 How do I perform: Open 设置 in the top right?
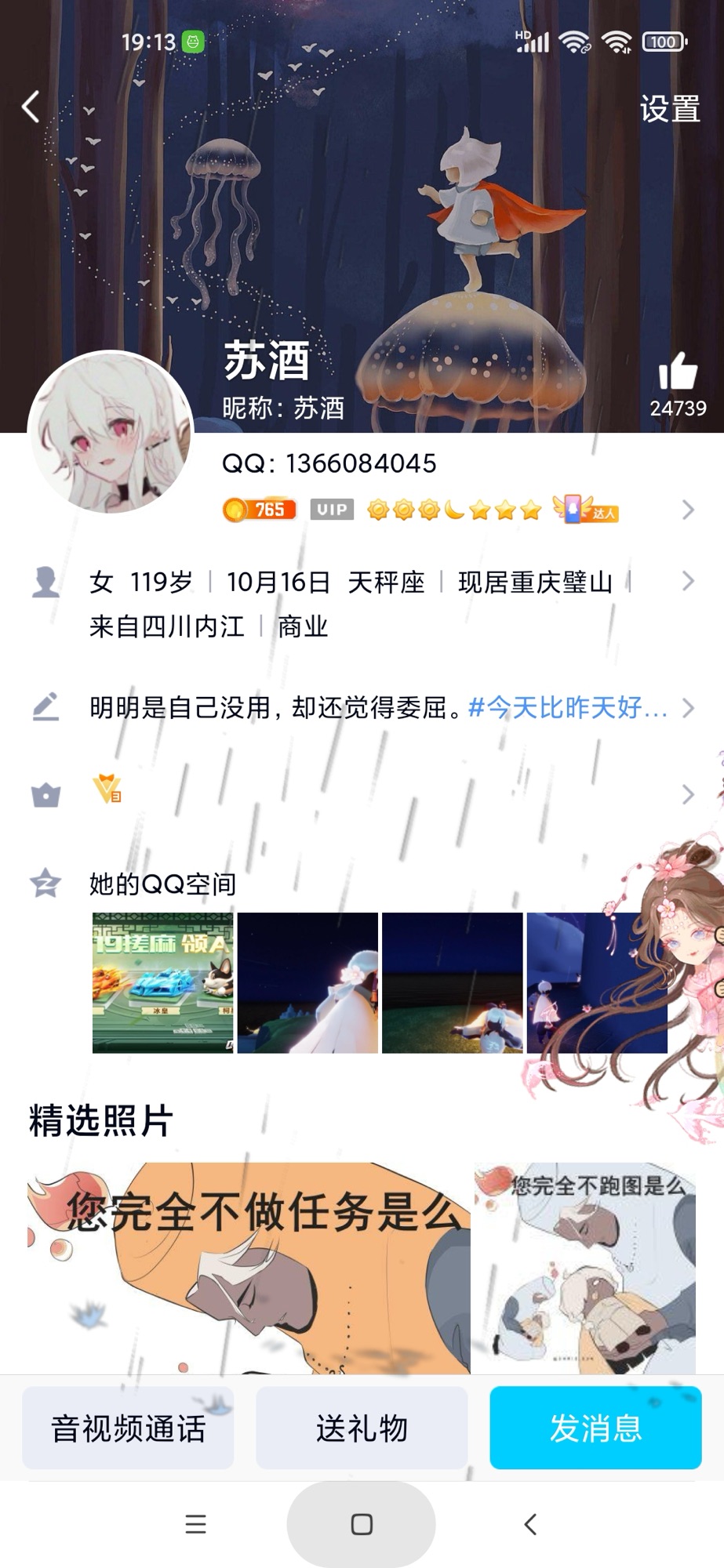click(669, 109)
